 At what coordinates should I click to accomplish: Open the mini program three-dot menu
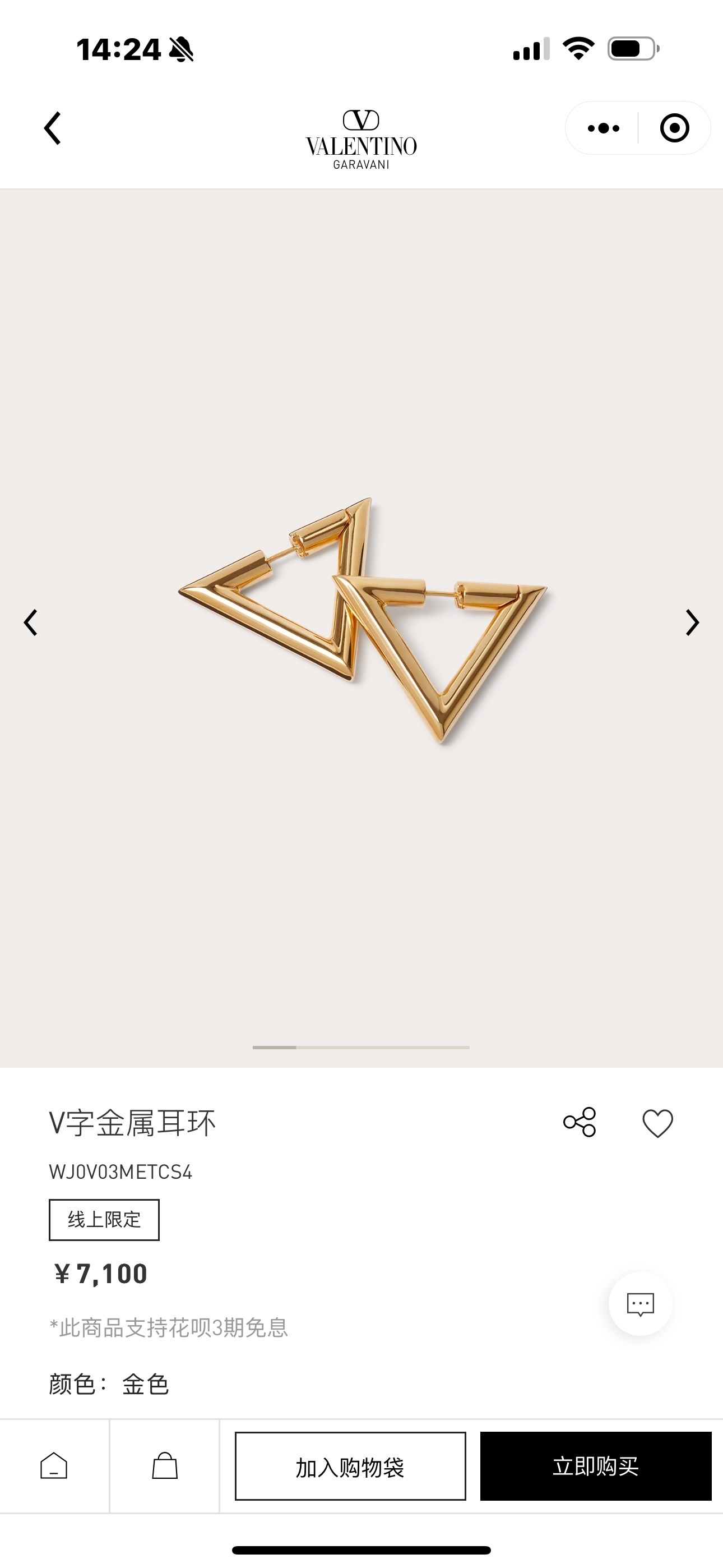(603, 128)
